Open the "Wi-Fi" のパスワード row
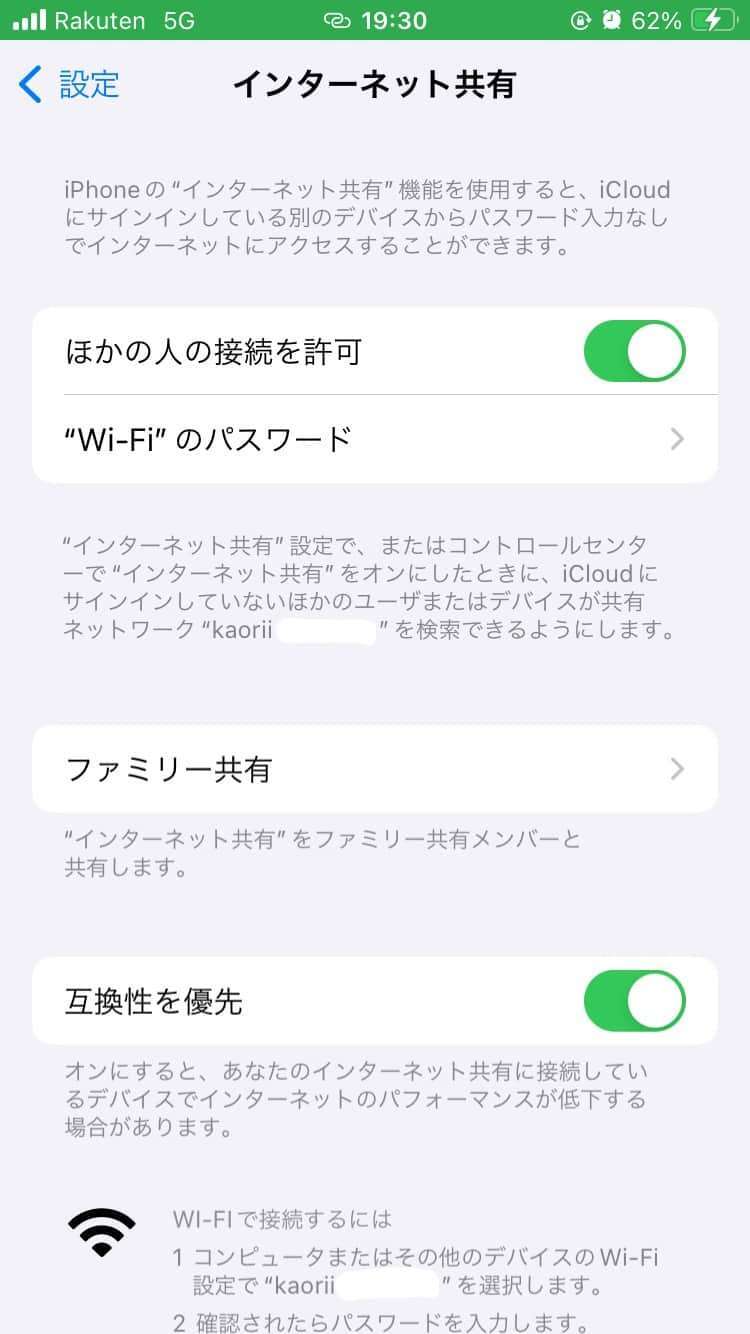 pyautogui.click(x=375, y=439)
